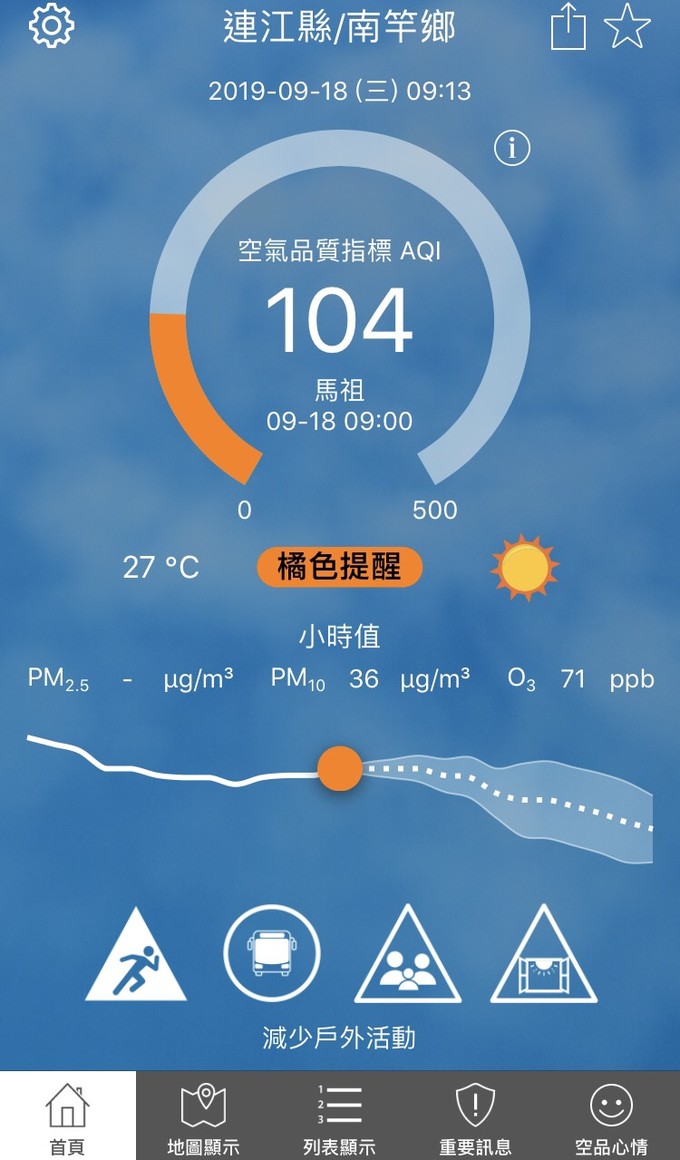This screenshot has width=680, height=1160.
Task: Add 連江縣/南竿鄉 to favorites with the star
Action: tap(627, 27)
